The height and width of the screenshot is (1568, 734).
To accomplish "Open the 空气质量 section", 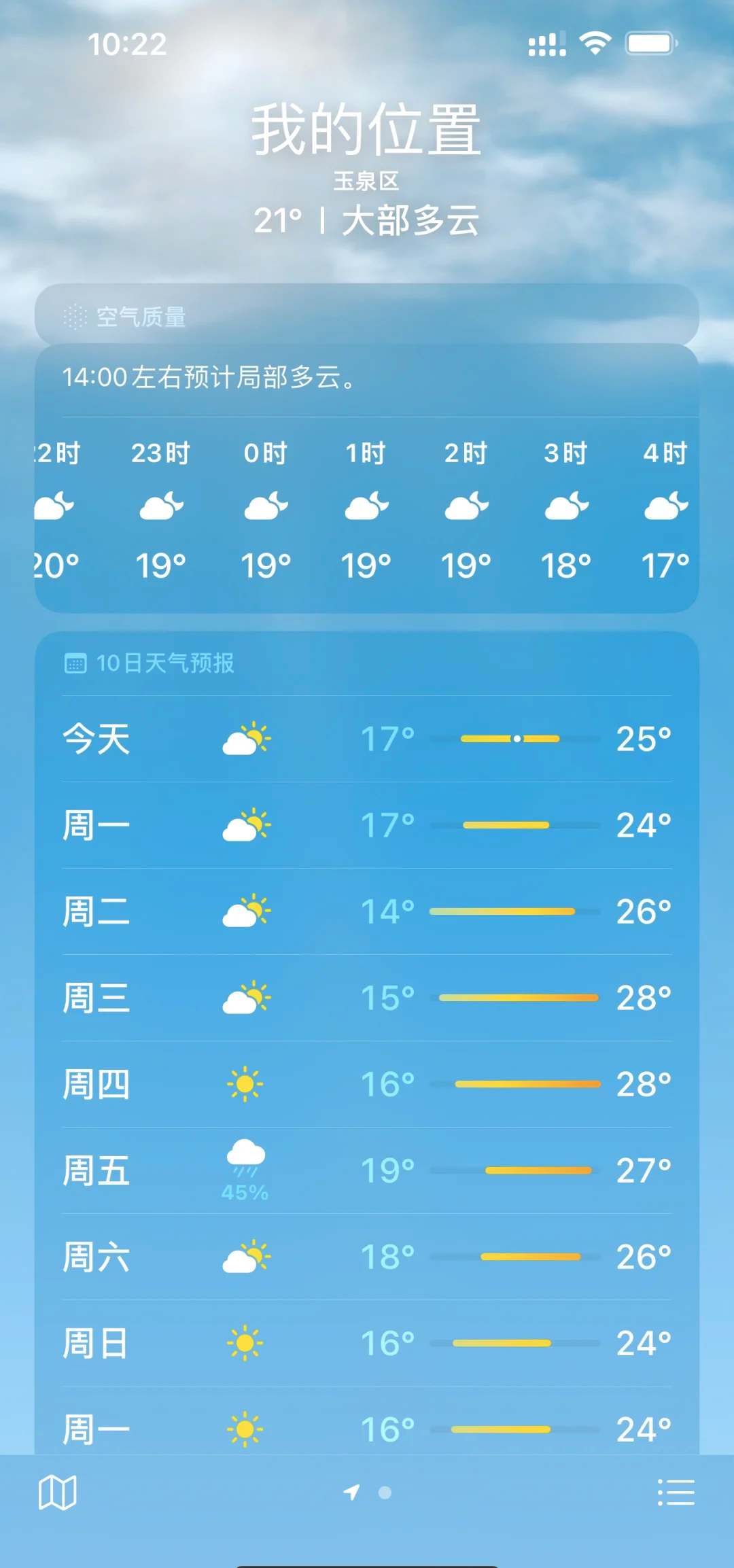I will pyautogui.click(x=367, y=317).
